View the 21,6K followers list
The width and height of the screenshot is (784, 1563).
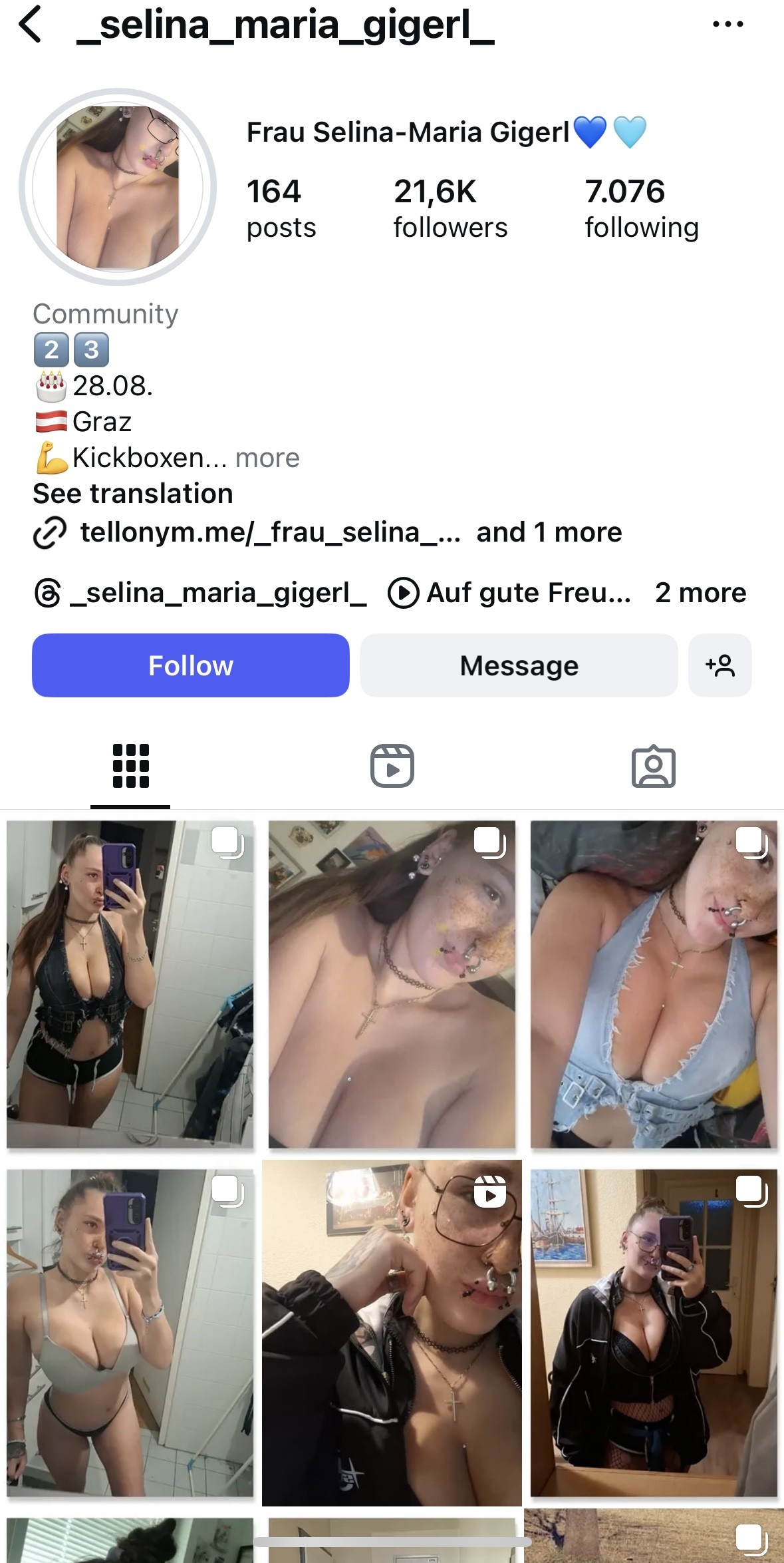pos(450,208)
